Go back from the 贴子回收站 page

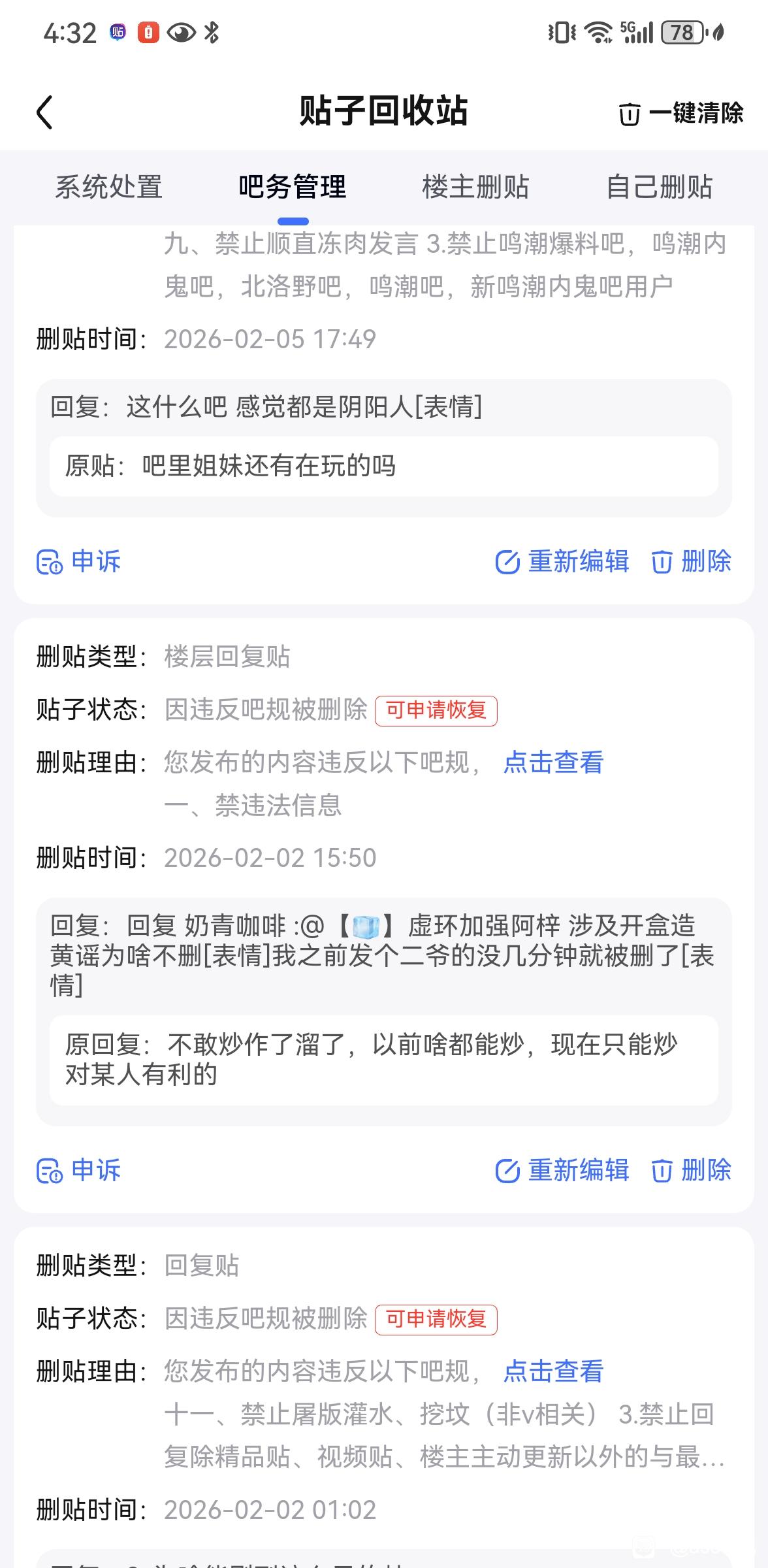pyautogui.click(x=44, y=112)
